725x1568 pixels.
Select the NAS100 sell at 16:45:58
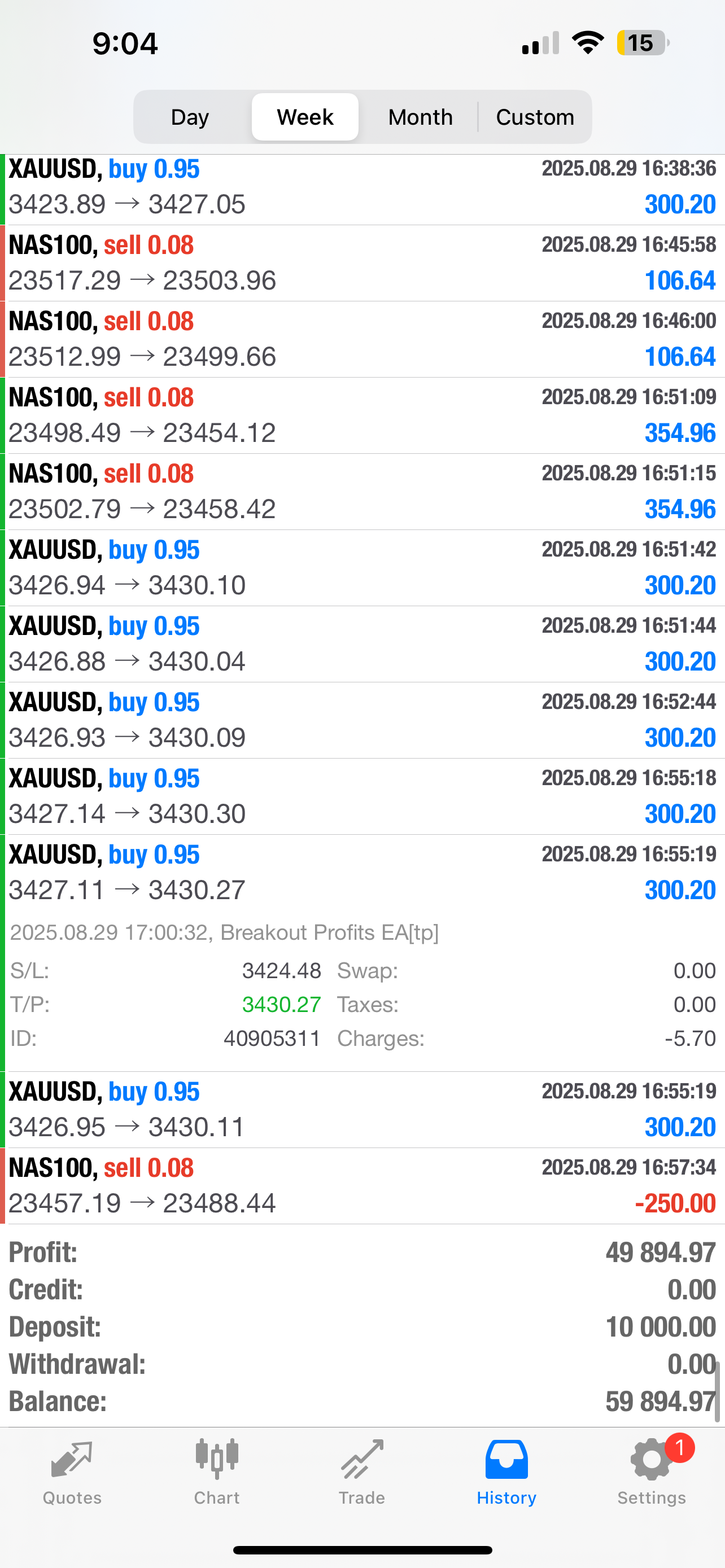coord(362,263)
